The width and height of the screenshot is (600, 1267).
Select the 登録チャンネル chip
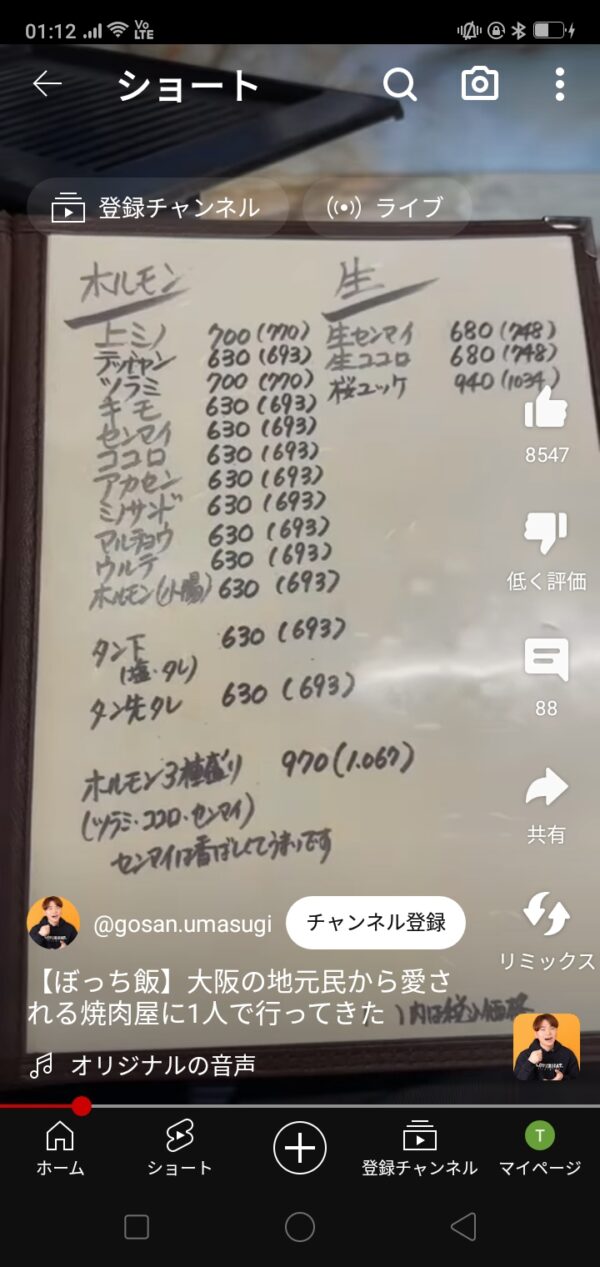coord(158,208)
